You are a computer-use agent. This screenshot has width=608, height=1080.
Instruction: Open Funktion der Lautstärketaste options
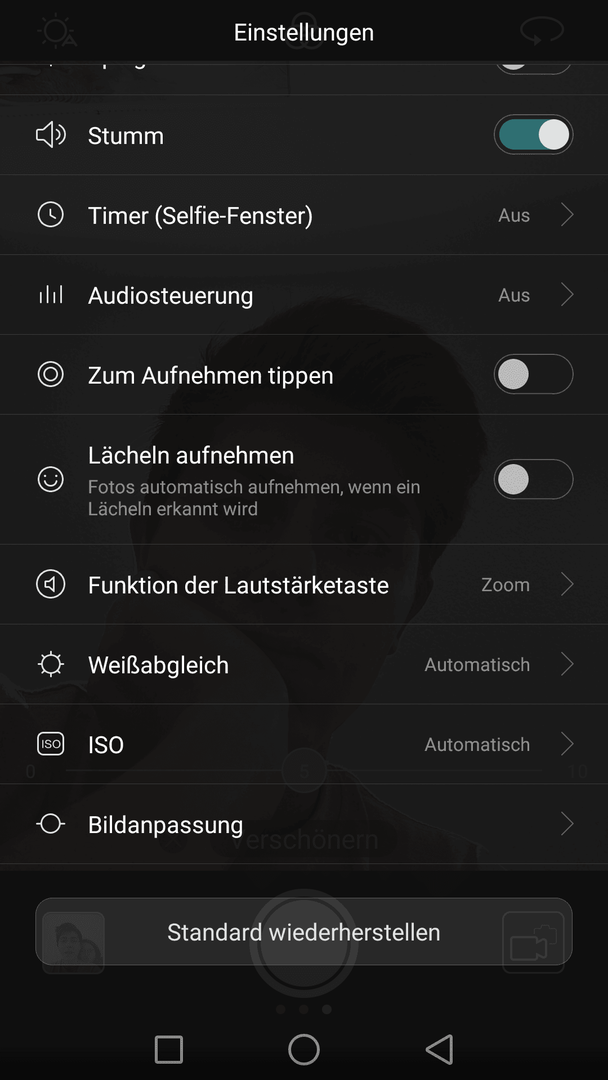(304, 585)
